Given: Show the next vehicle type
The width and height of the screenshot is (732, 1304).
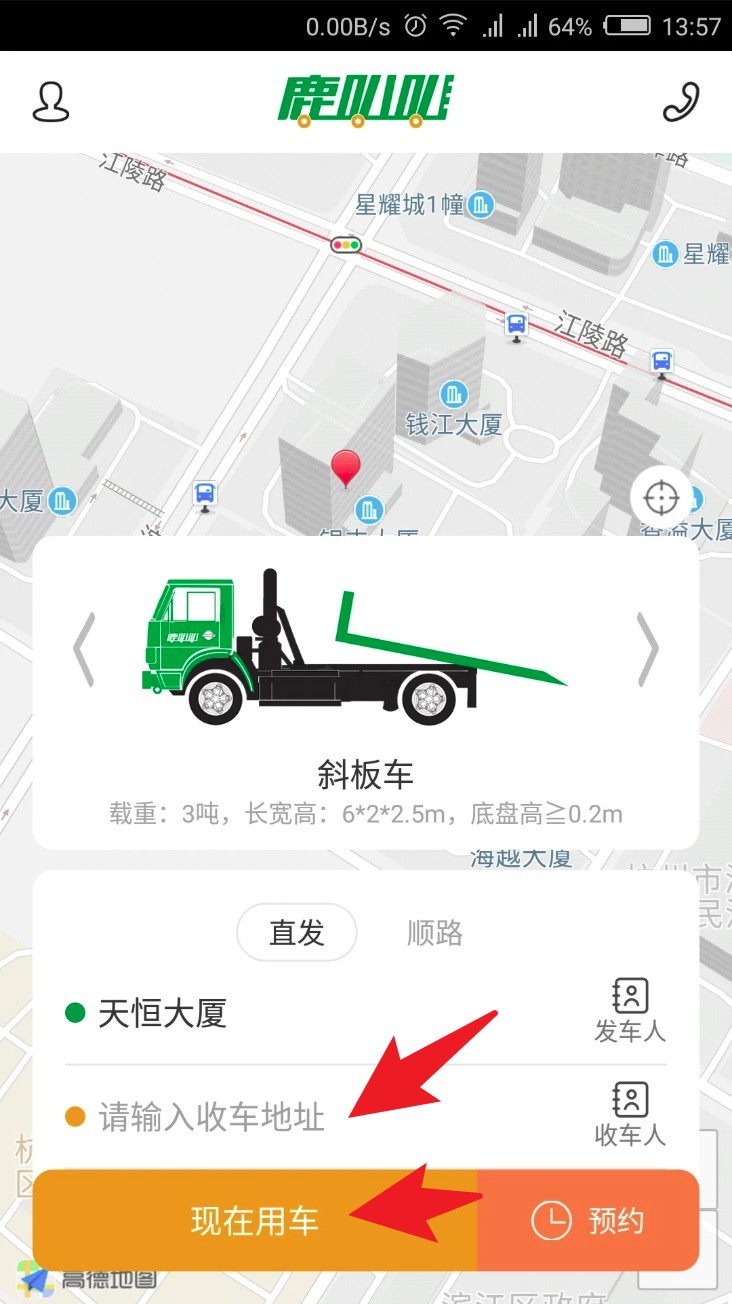Looking at the screenshot, I should (648, 649).
